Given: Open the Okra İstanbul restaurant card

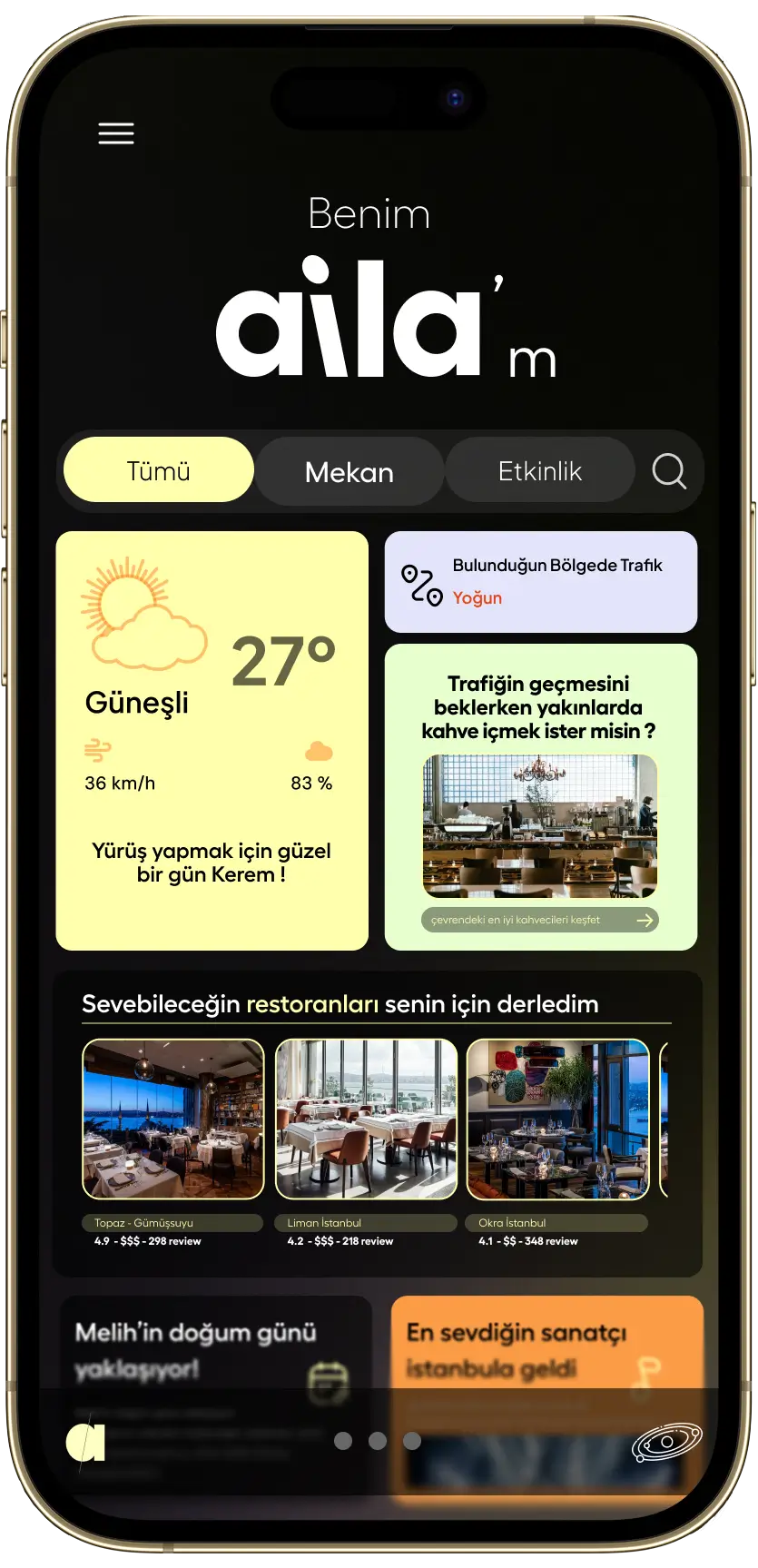Looking at the screenshot, I should (x=557, y=1119).
